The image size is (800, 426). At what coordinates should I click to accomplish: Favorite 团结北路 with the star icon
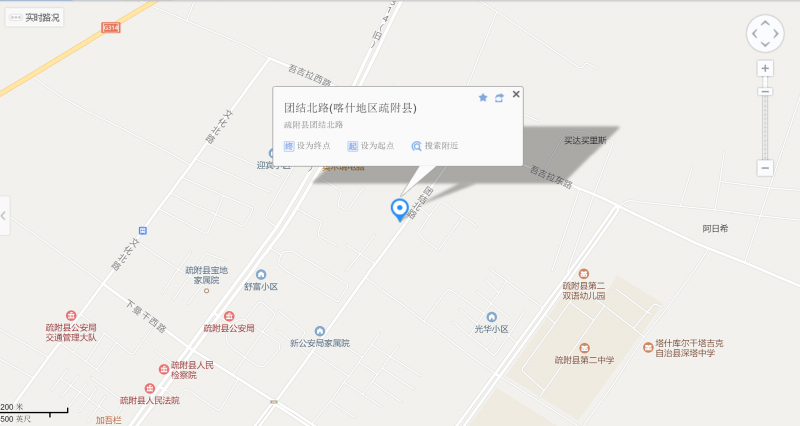pyautogui.click(x=483, y=97)
